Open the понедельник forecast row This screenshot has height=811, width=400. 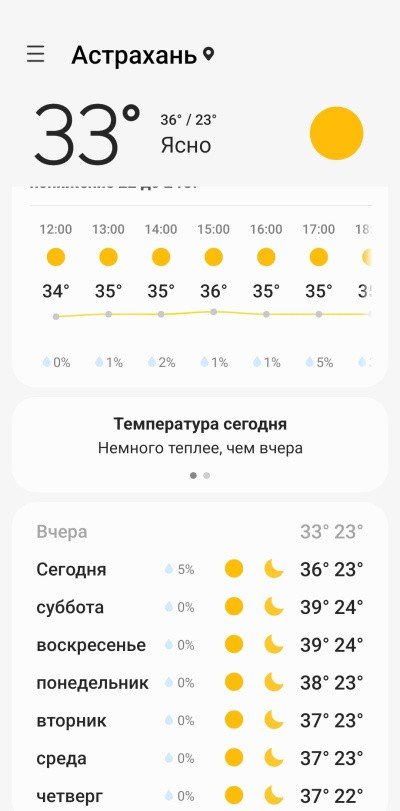click(x=200, y=683)
